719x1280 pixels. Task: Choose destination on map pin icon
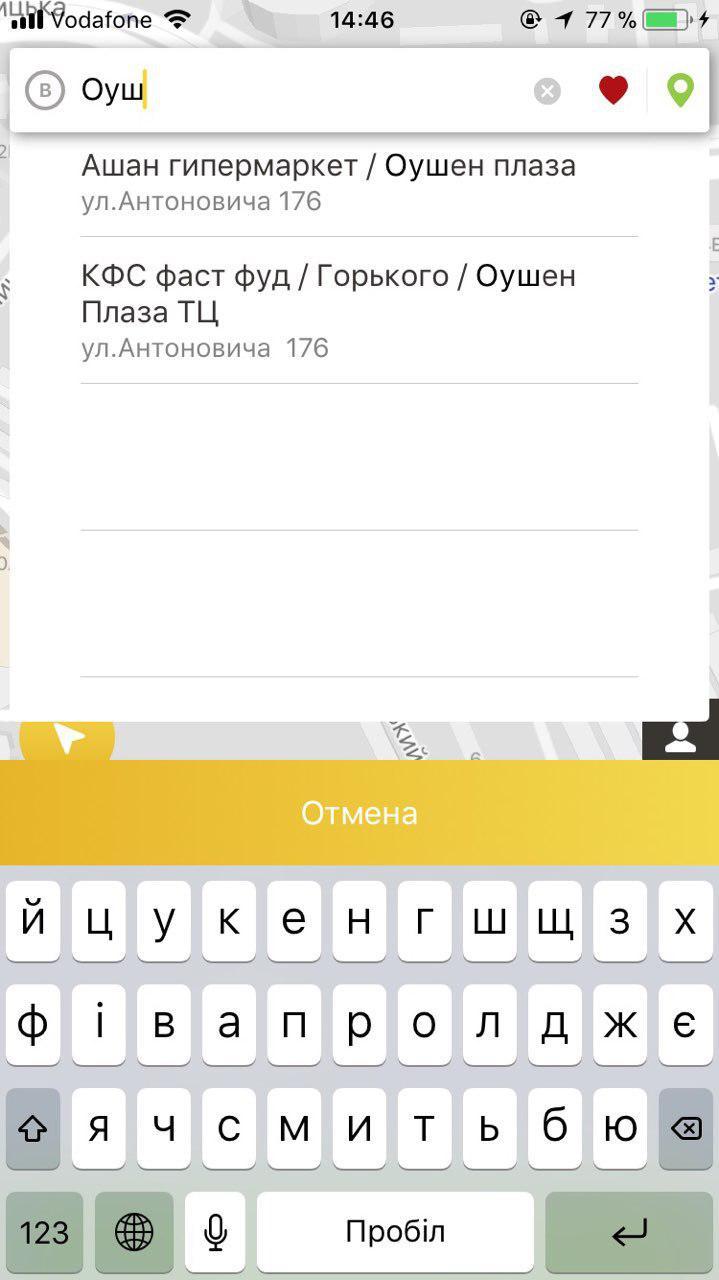[x=680, y=91]
